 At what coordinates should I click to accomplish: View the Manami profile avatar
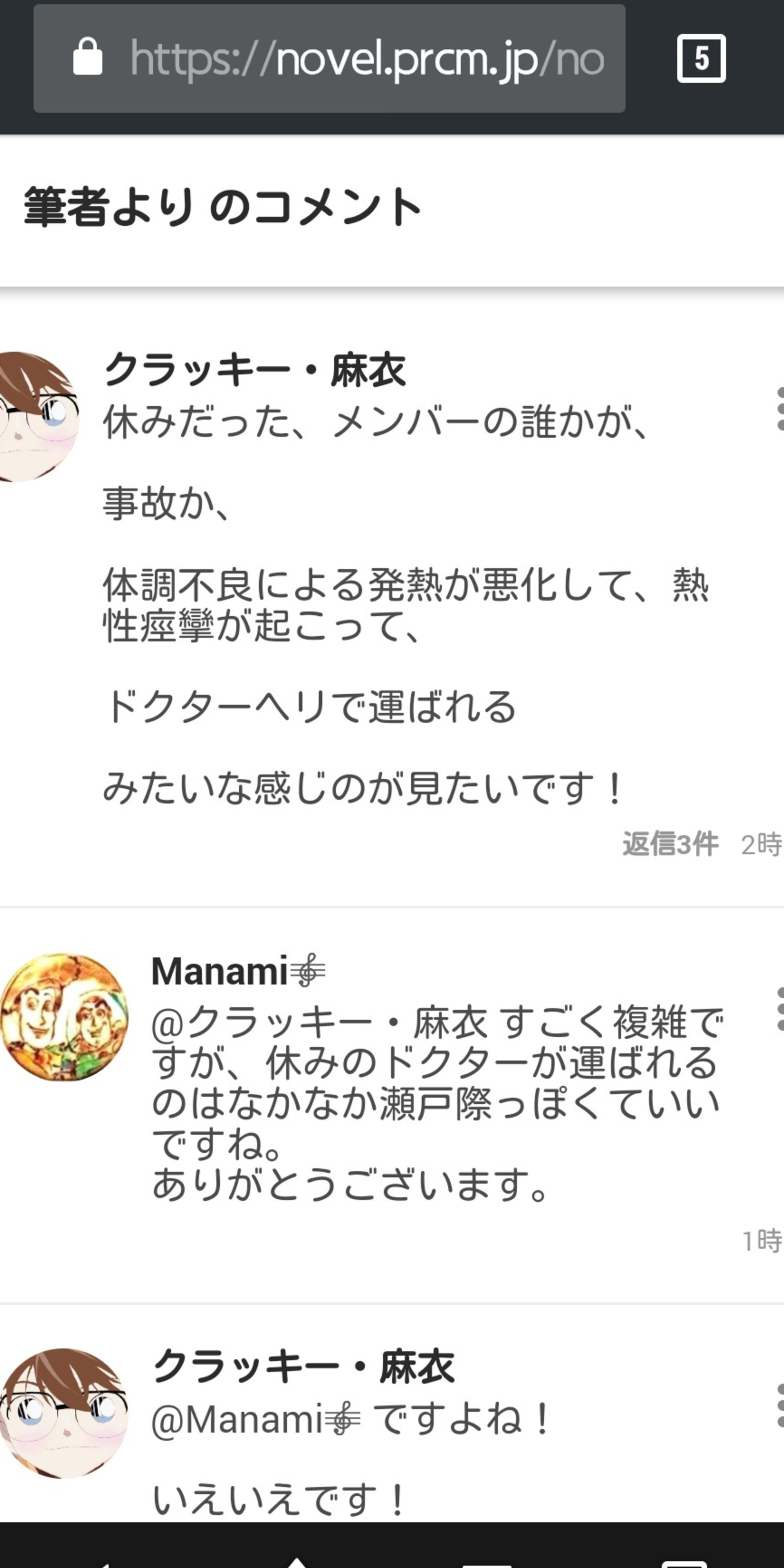coord(64,1017)
